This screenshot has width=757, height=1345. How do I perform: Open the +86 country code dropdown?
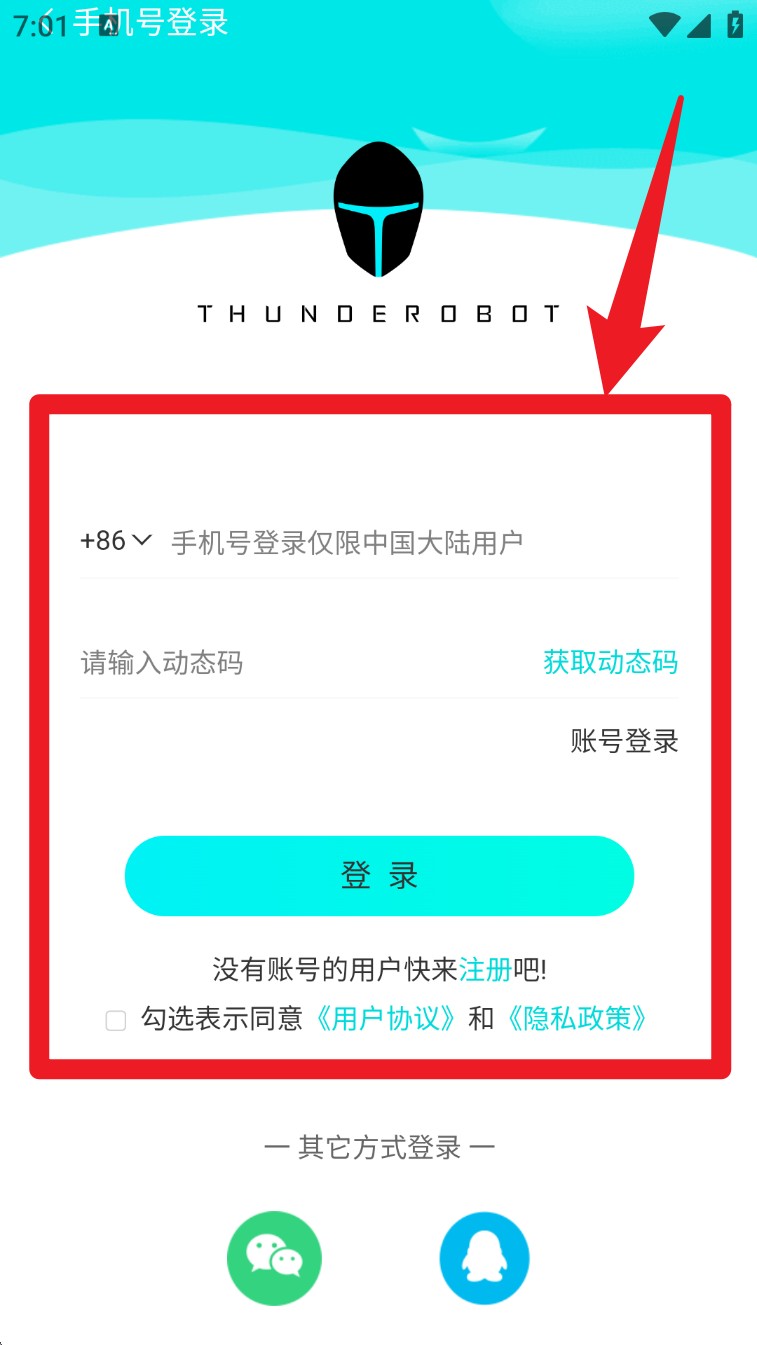[114, 541]
